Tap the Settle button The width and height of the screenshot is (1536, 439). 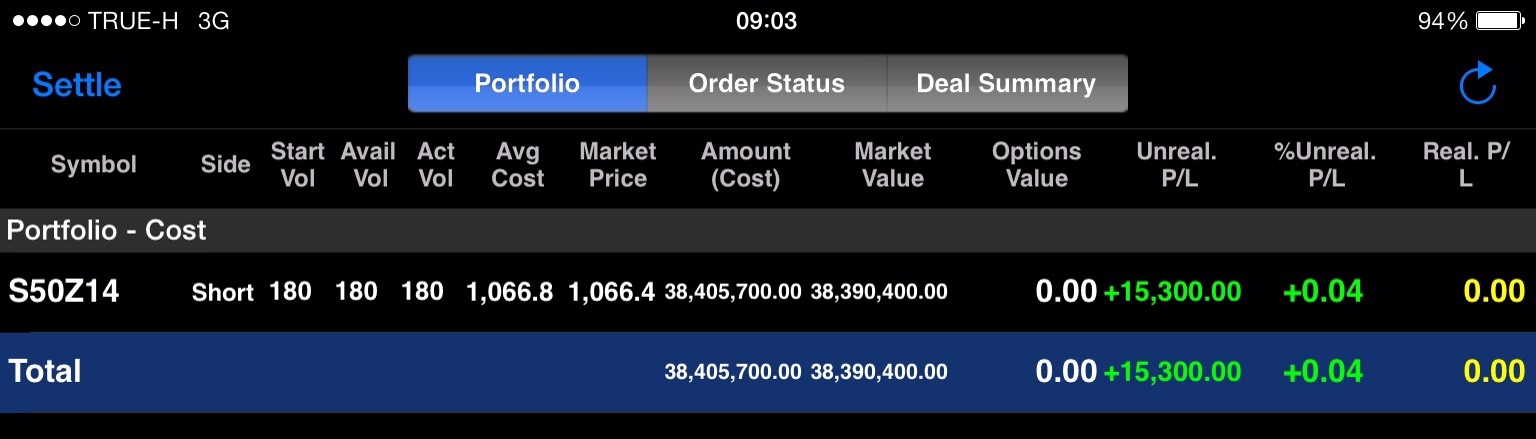(x=76, y=85)
